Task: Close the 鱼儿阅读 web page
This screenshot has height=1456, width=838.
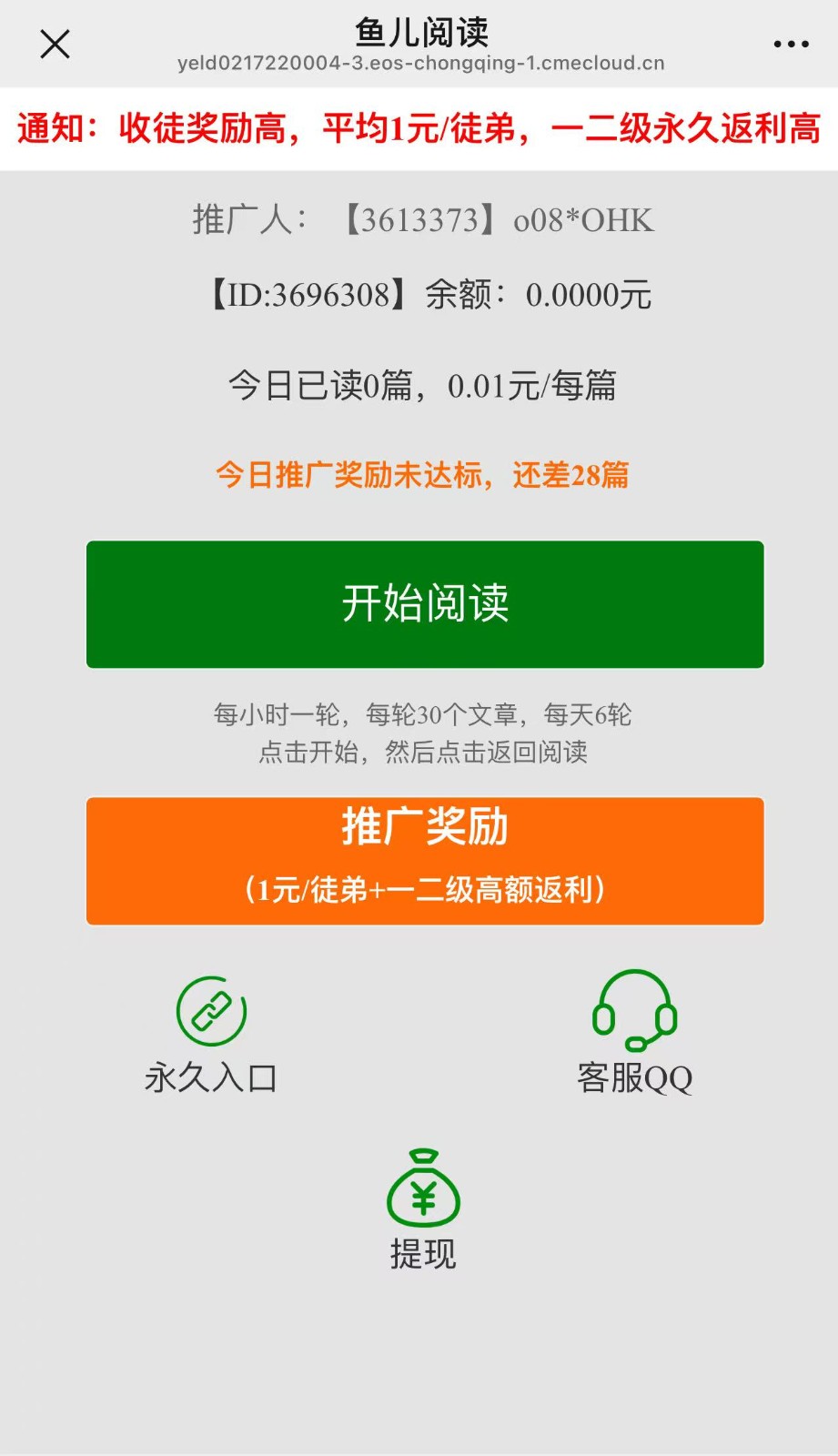Action: 55,44
